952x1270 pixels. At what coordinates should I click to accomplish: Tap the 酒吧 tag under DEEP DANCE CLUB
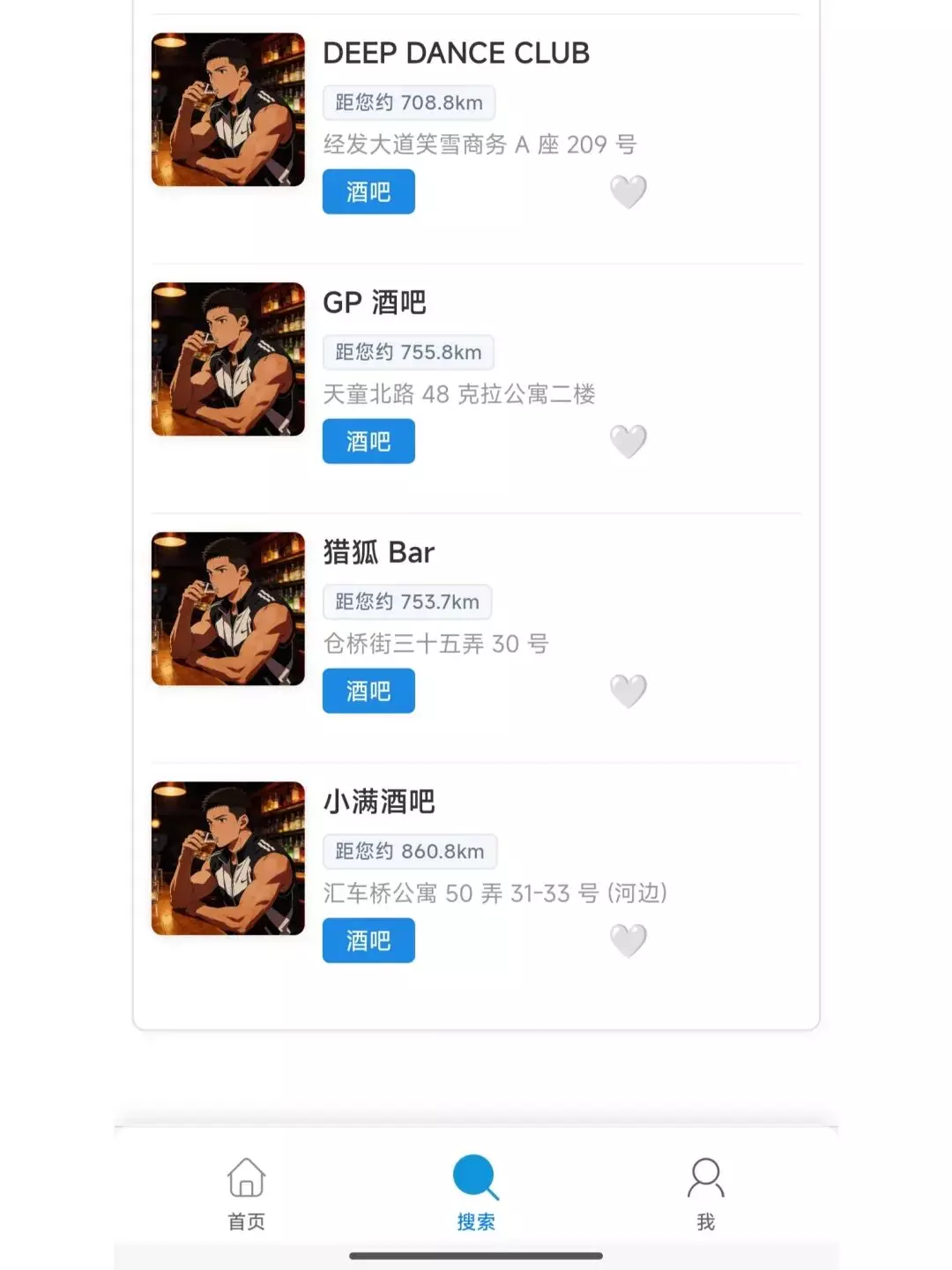point(368,192)
